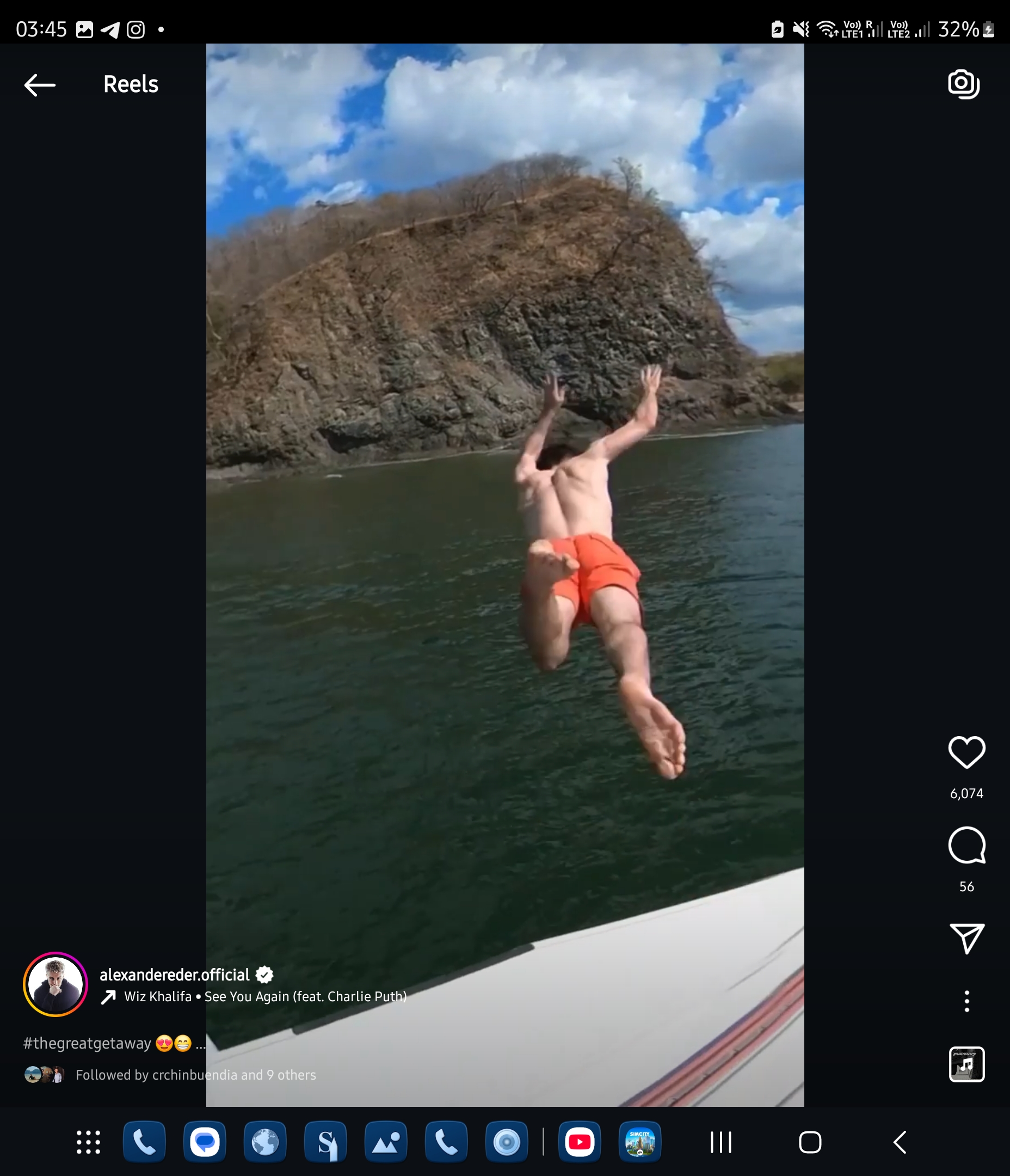Viewport: 1010px width, 1176px height.
Task: Like this reel
Action: (x=966, y=752)
